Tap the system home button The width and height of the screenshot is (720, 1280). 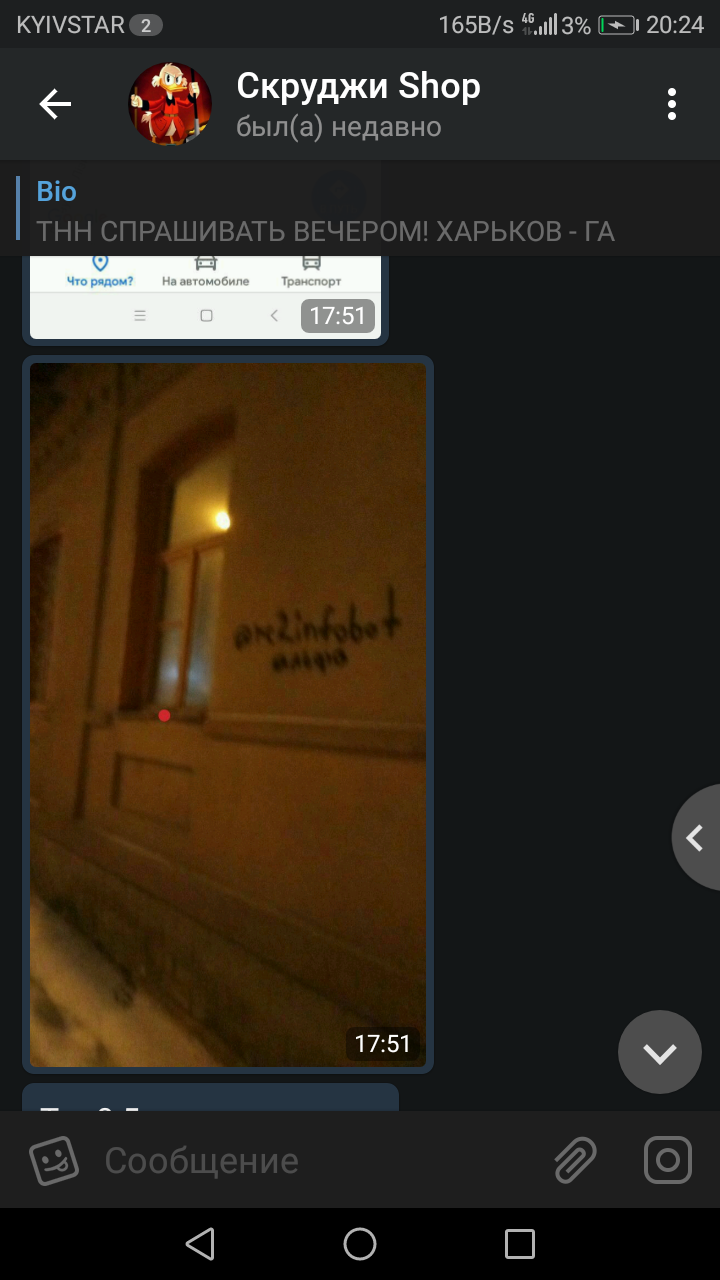(x=360, y=1244)
